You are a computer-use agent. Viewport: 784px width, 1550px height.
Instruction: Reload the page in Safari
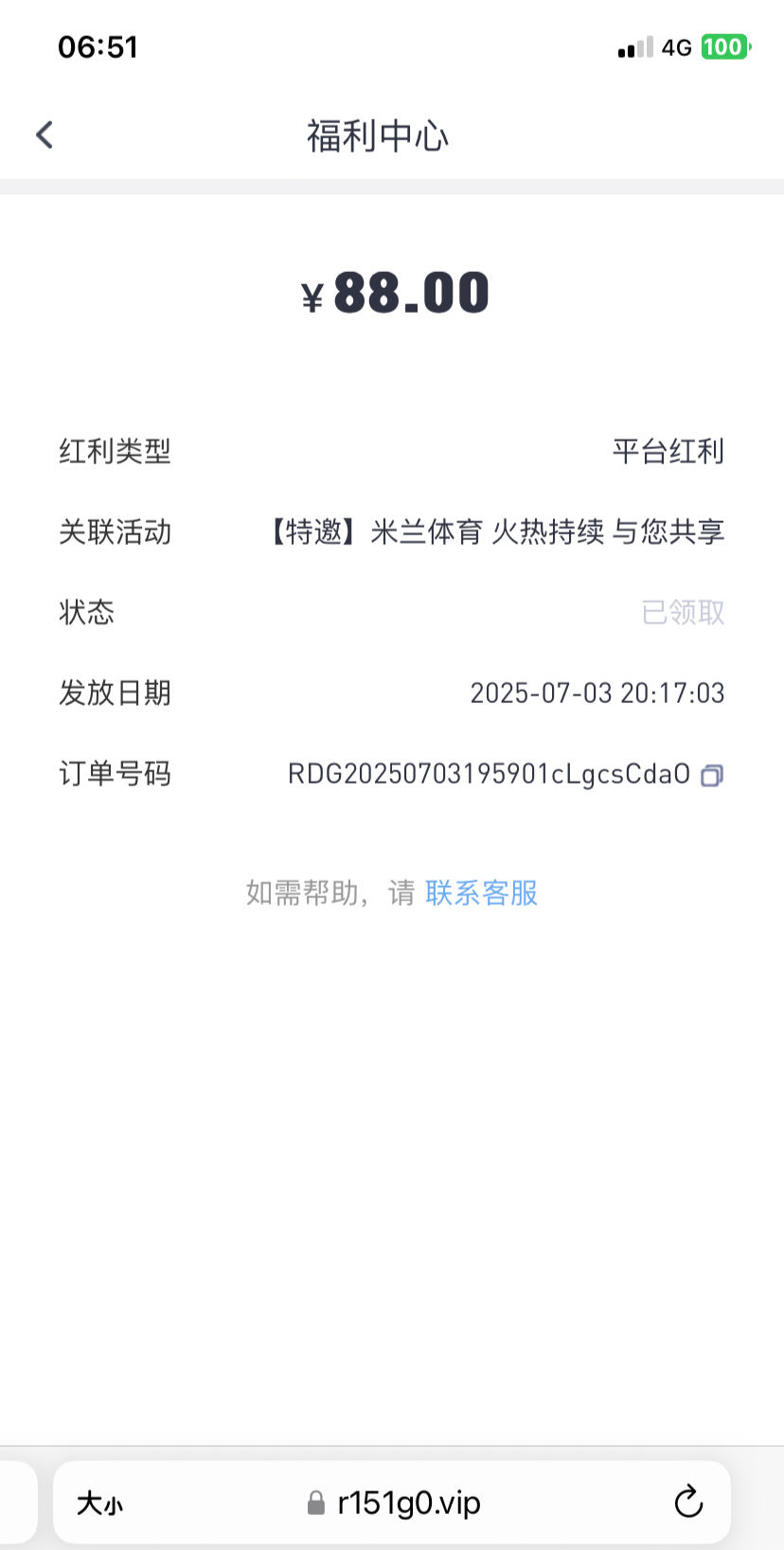tap(688, 1502)
